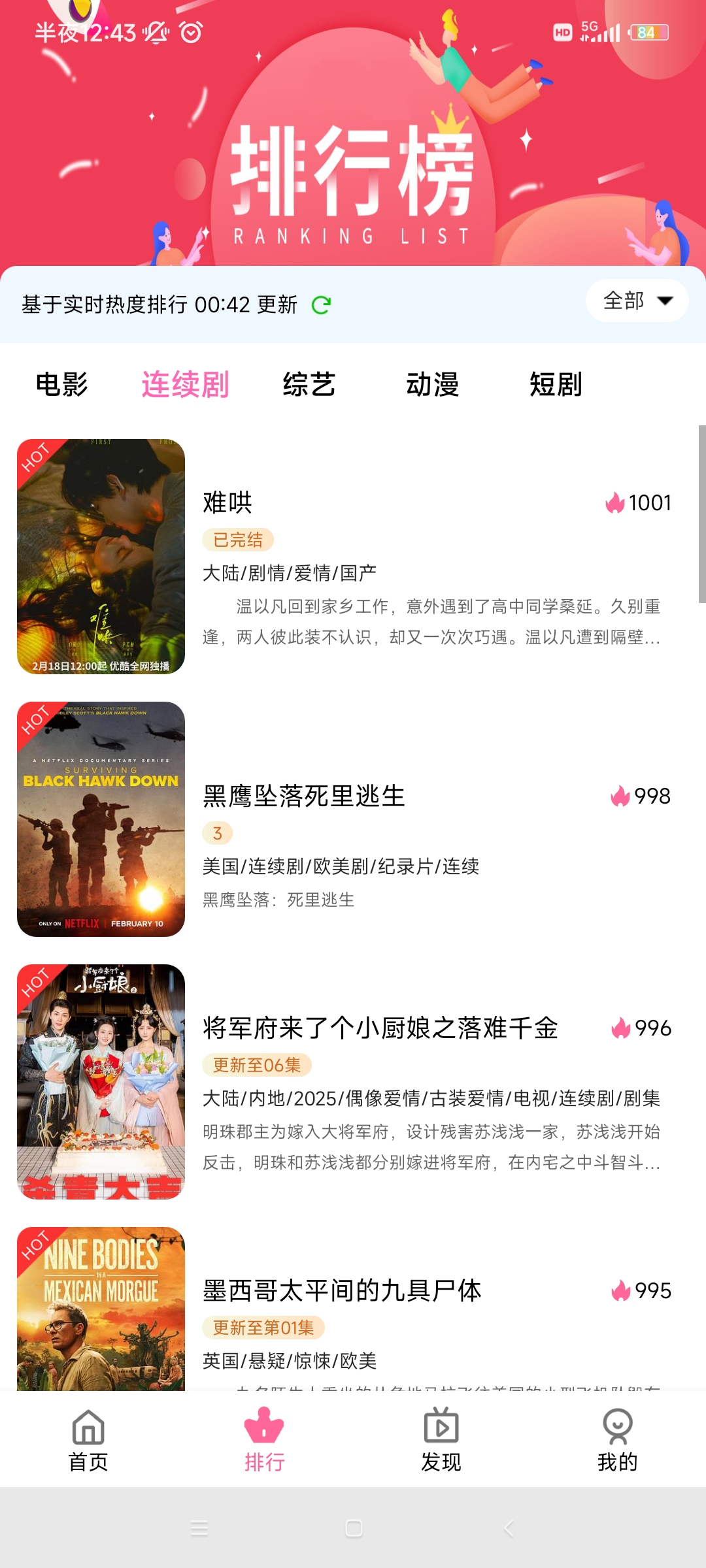Image resolution: width=706 pixels, height=1568 pixels.
Task: Open 墨西哥太平间的九具尸体
Action: coord(342,1290)
